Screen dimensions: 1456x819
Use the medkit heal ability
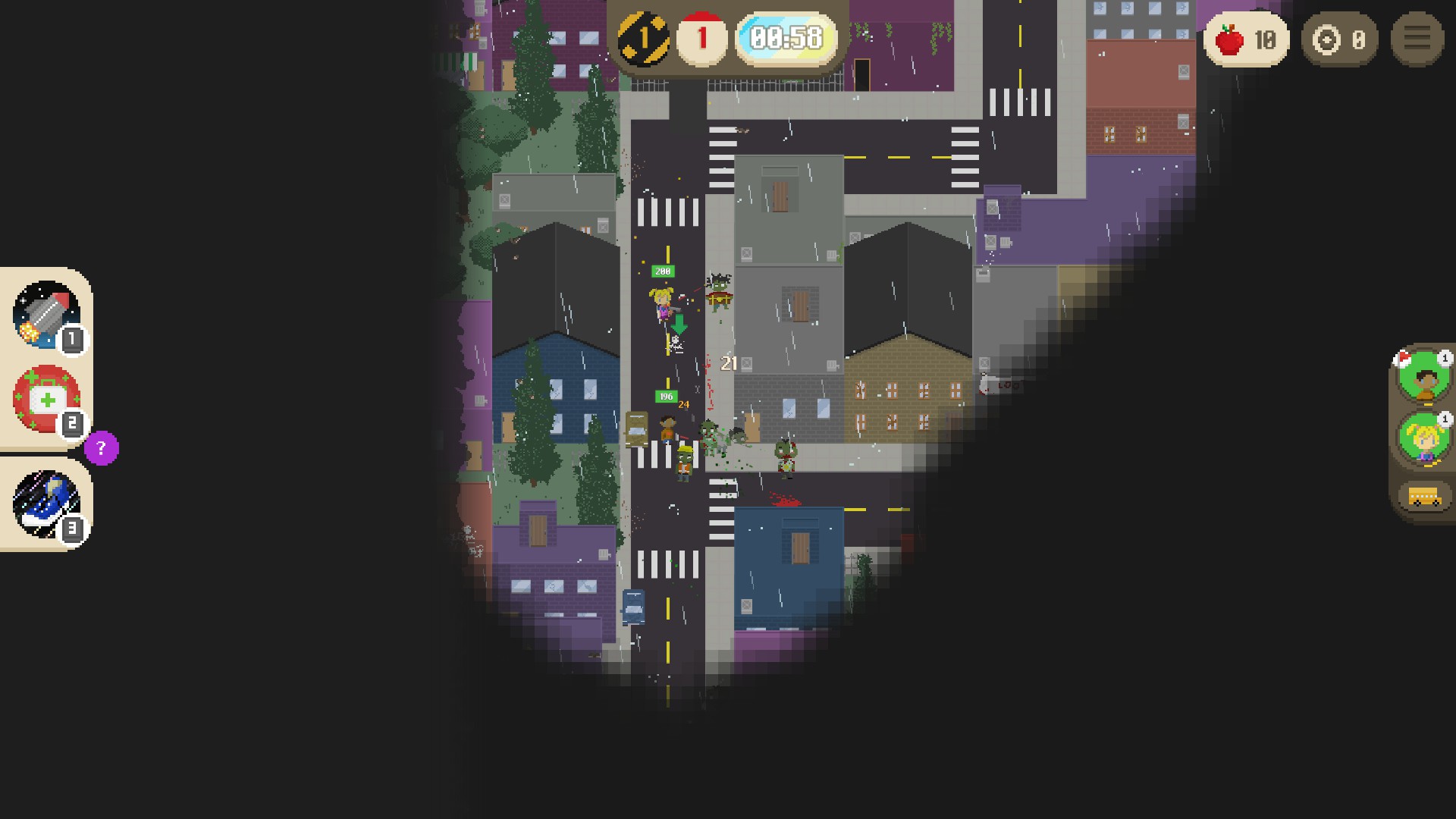coord(46,399)
